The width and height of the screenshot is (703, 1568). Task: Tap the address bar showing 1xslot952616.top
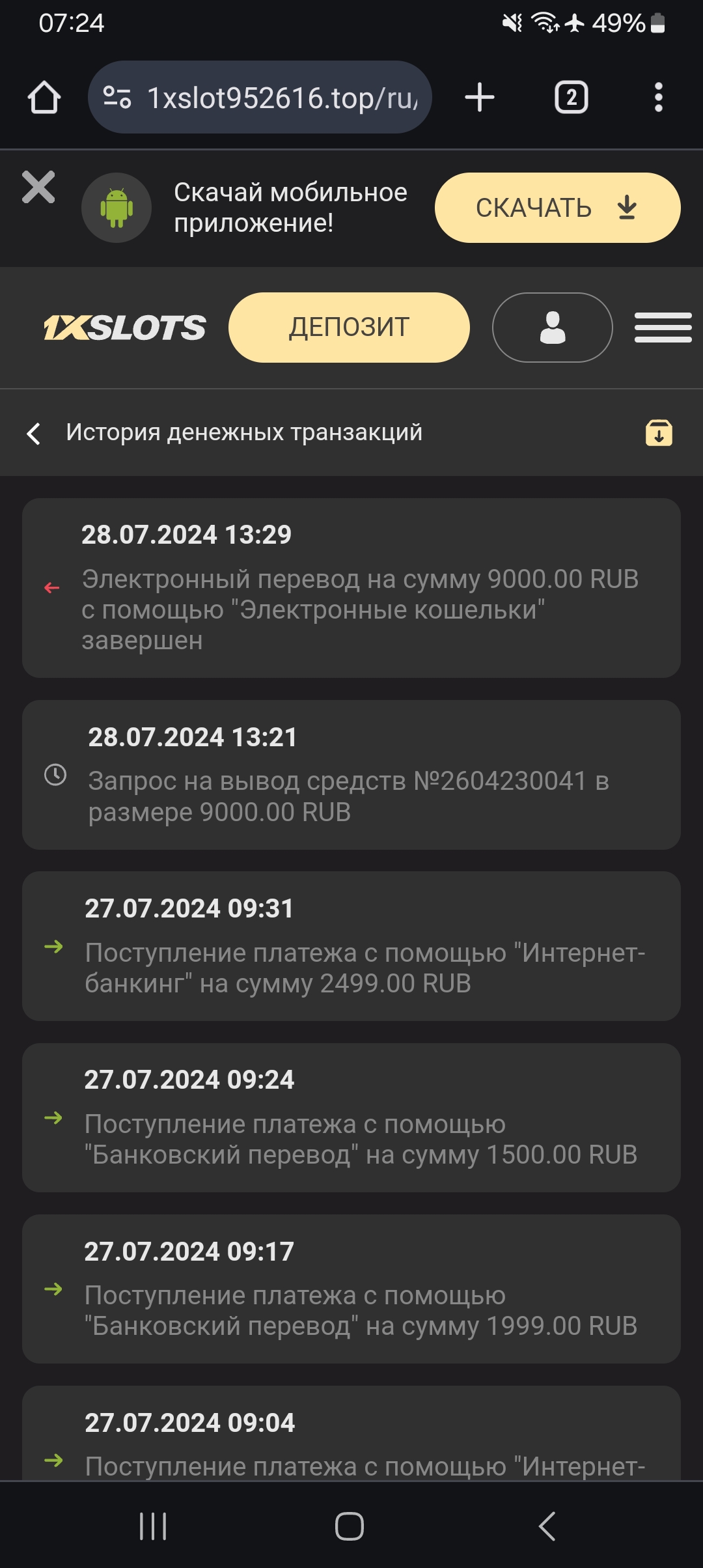[280, 97]
